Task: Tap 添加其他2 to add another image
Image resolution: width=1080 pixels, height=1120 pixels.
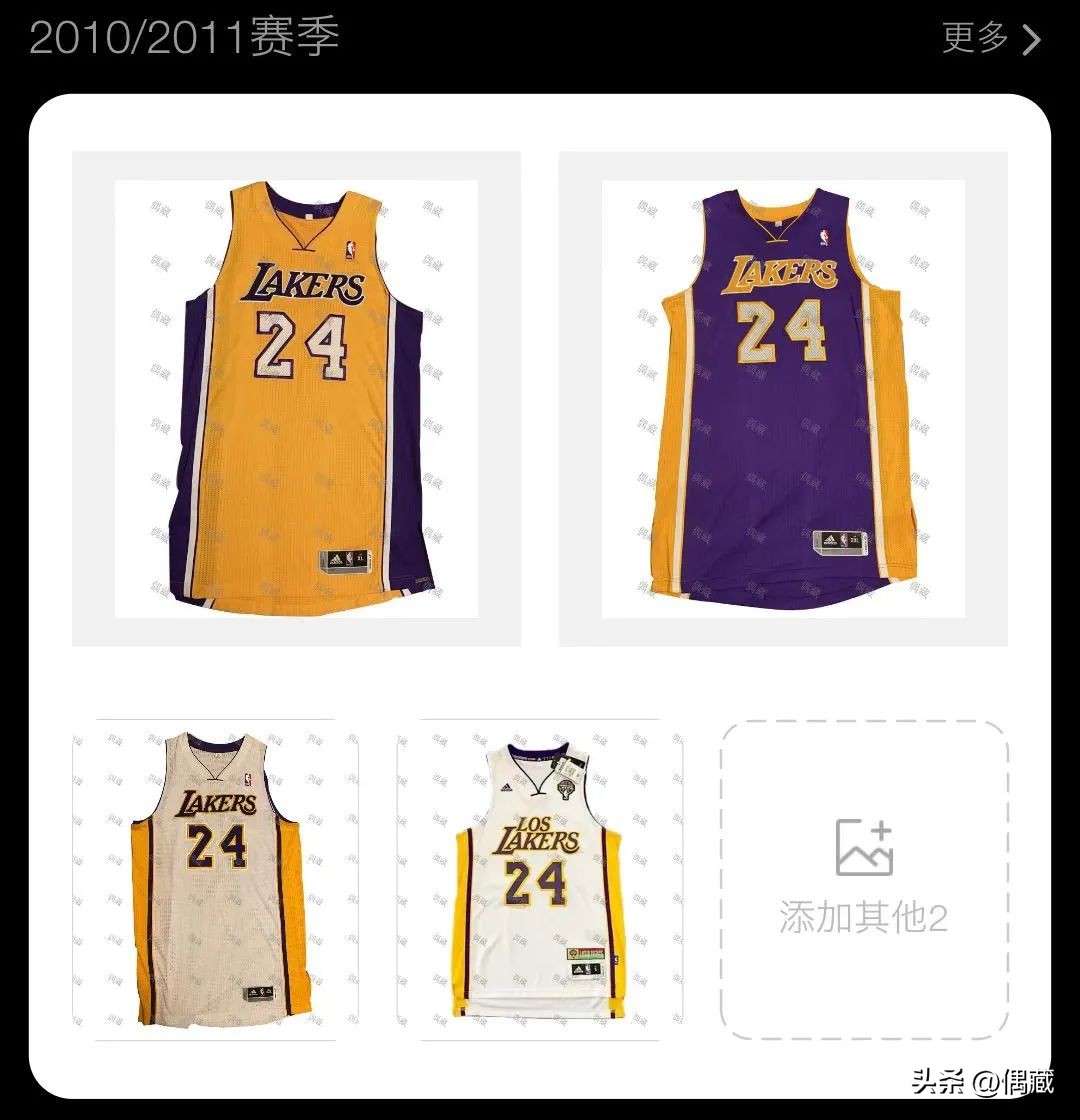Action: 864,880
